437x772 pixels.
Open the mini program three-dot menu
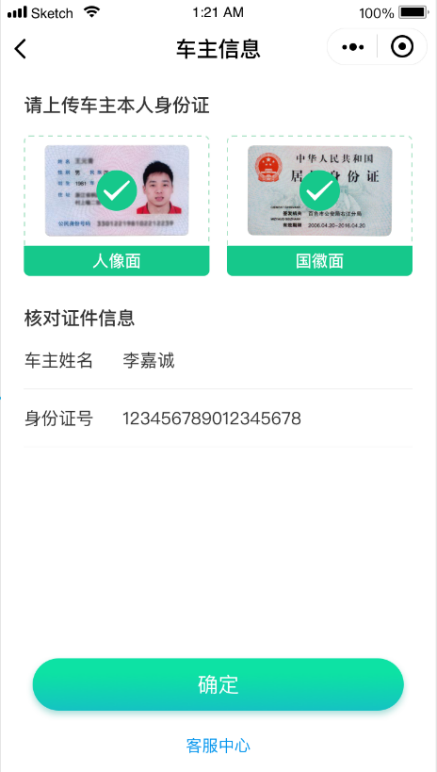tap(353, 47)
